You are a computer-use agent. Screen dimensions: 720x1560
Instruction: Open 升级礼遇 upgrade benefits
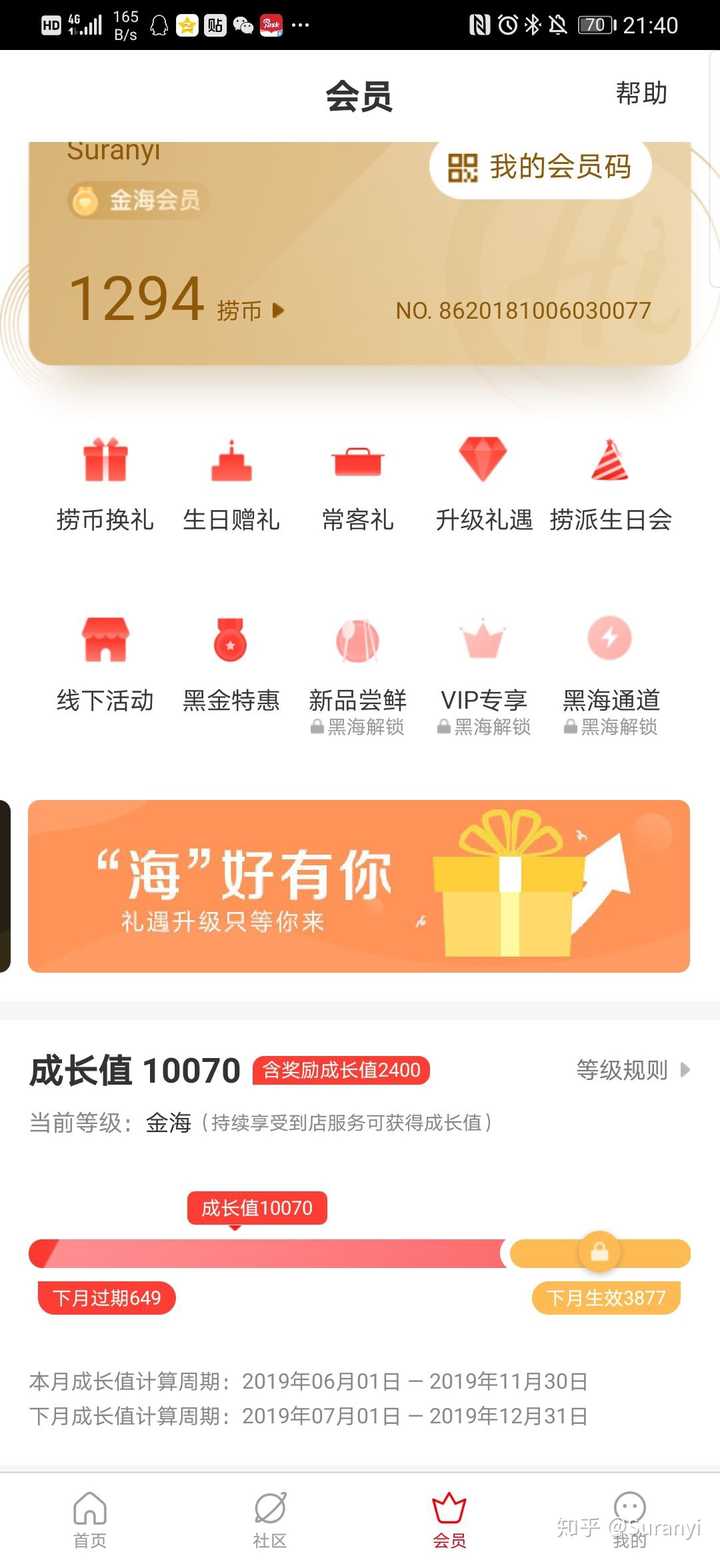[x=484, y=485]
